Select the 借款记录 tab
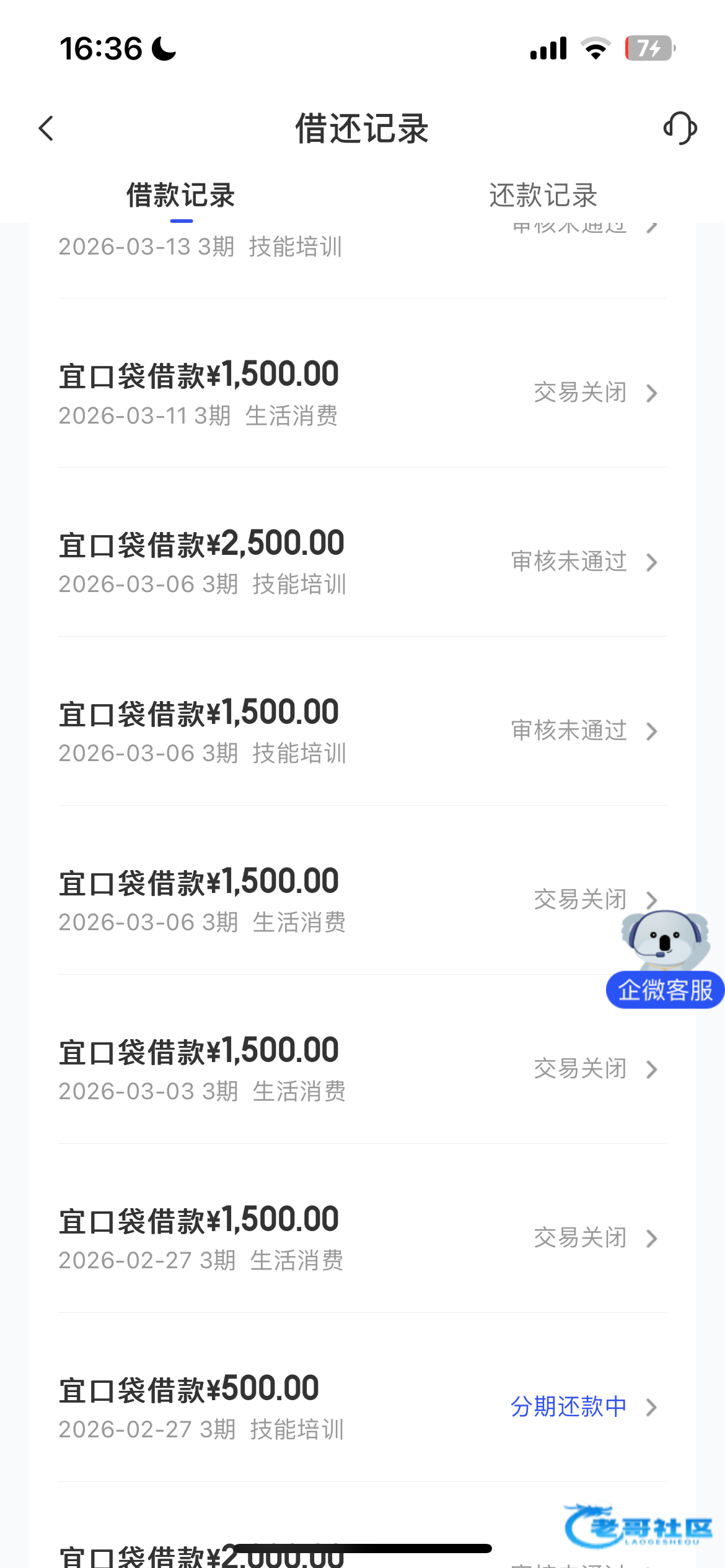Image resolution: width=725 pixels, height=1568 pixels. [181, 196]
